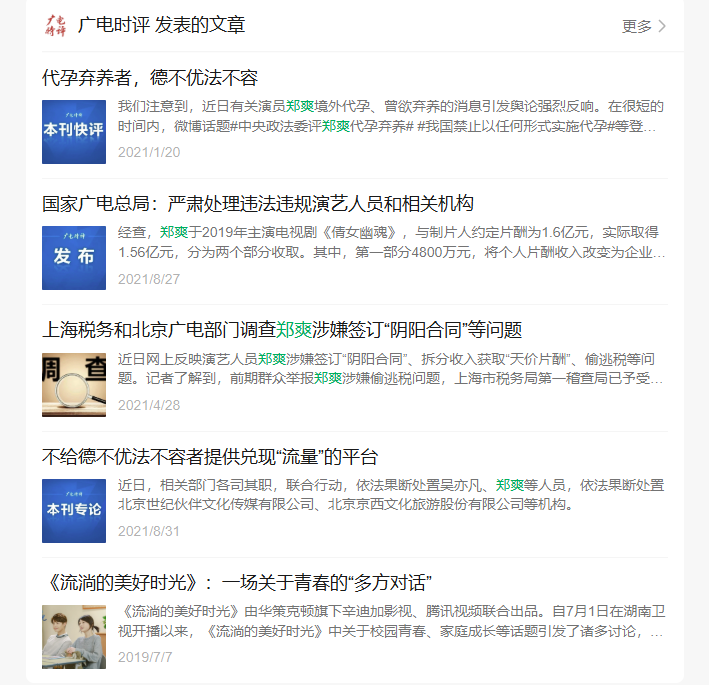709x685 pixels.
Task: Open article about 上海税务和北京广电部门调查
Action: pos(282,330)
